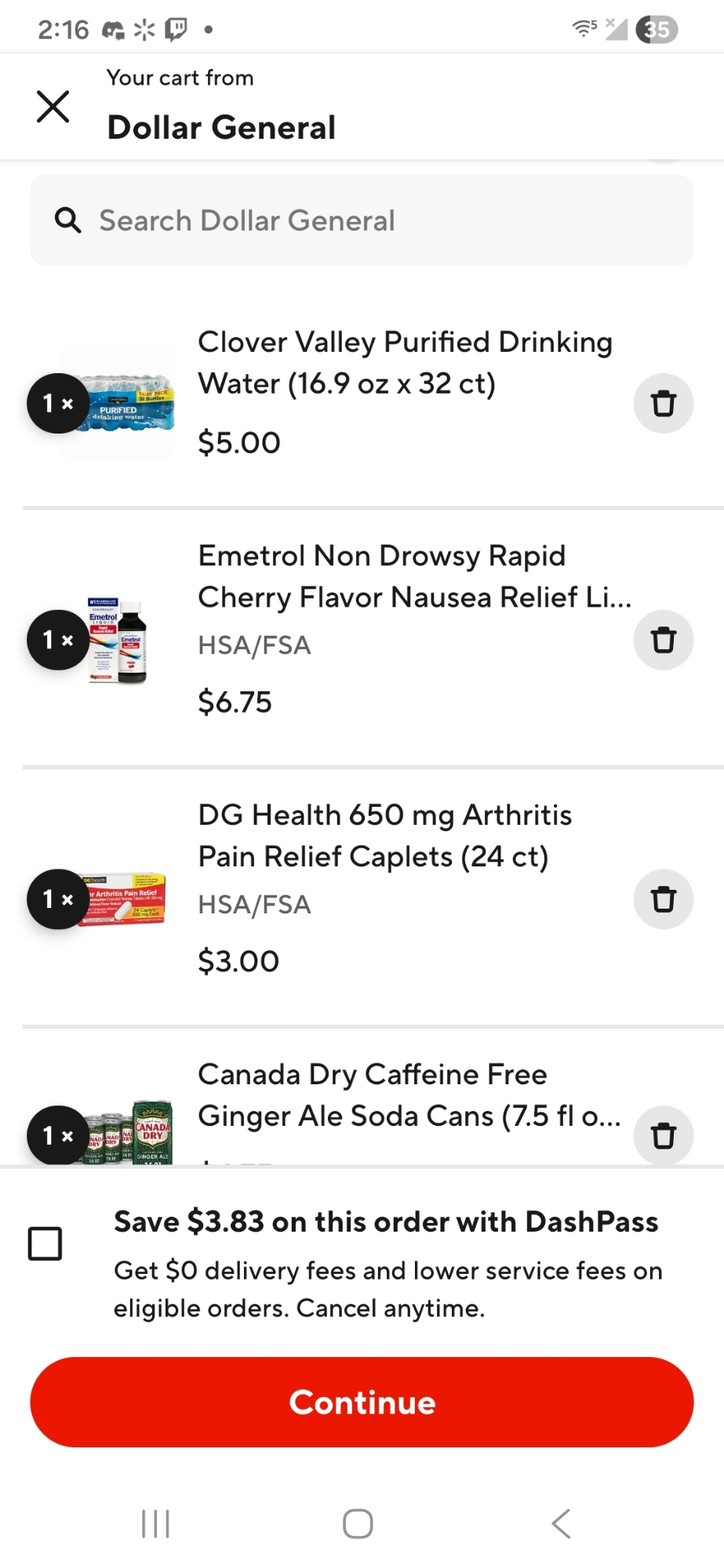Edit quantity of DG Health Arthritis Caplets
Screen dimensions: 724x1568
pos(57,899)
